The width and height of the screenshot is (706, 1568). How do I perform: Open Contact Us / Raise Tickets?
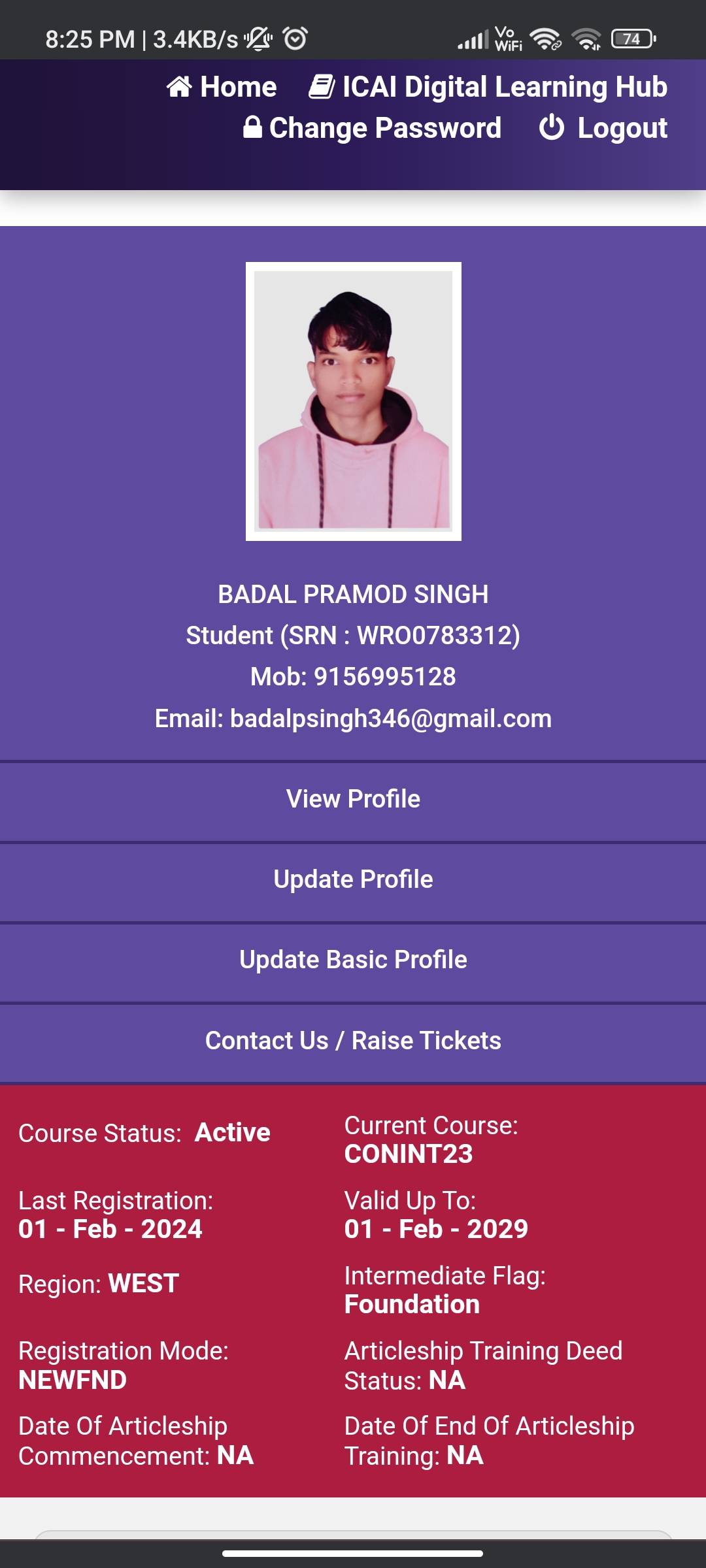(353, 1041)
